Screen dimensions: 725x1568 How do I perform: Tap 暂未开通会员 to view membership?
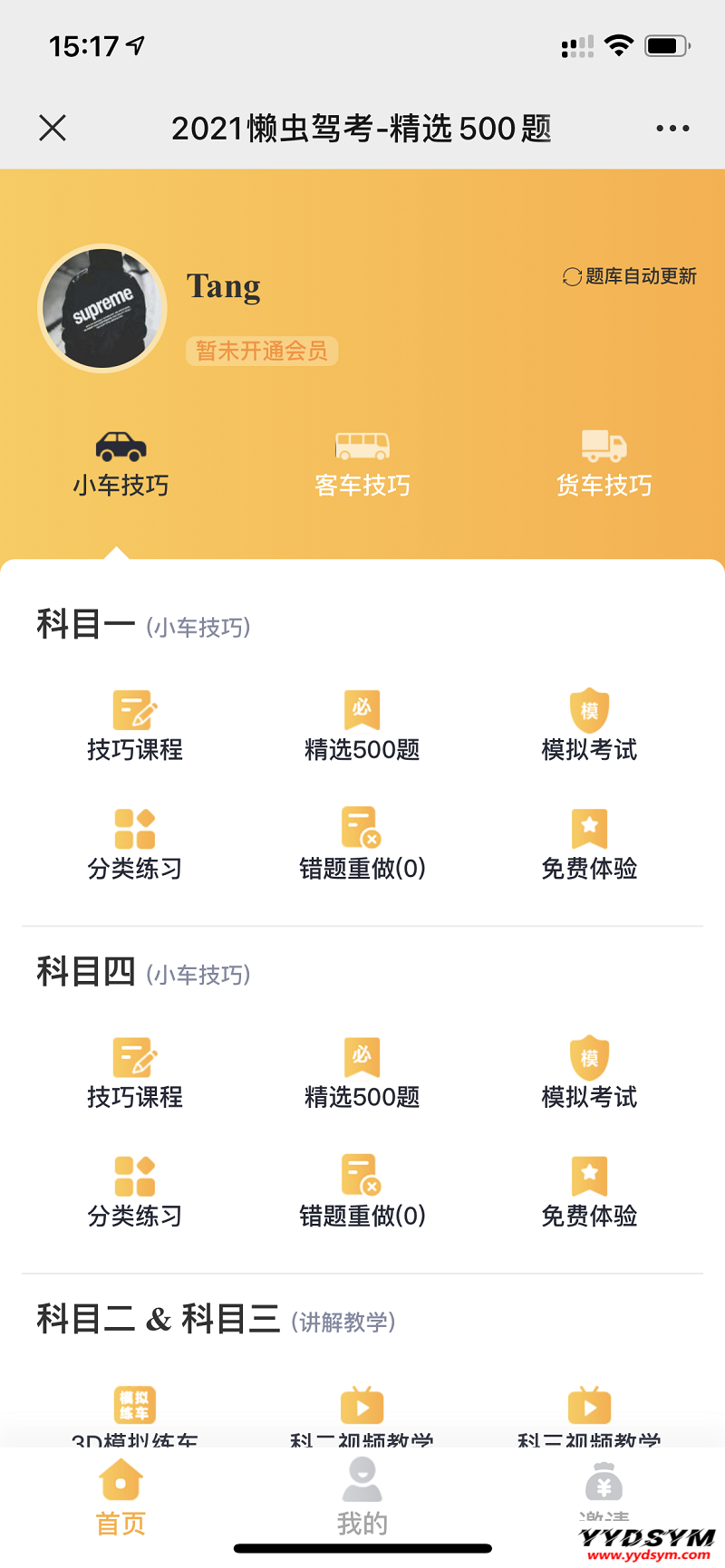pyautogui.click(x=261, y=351)
